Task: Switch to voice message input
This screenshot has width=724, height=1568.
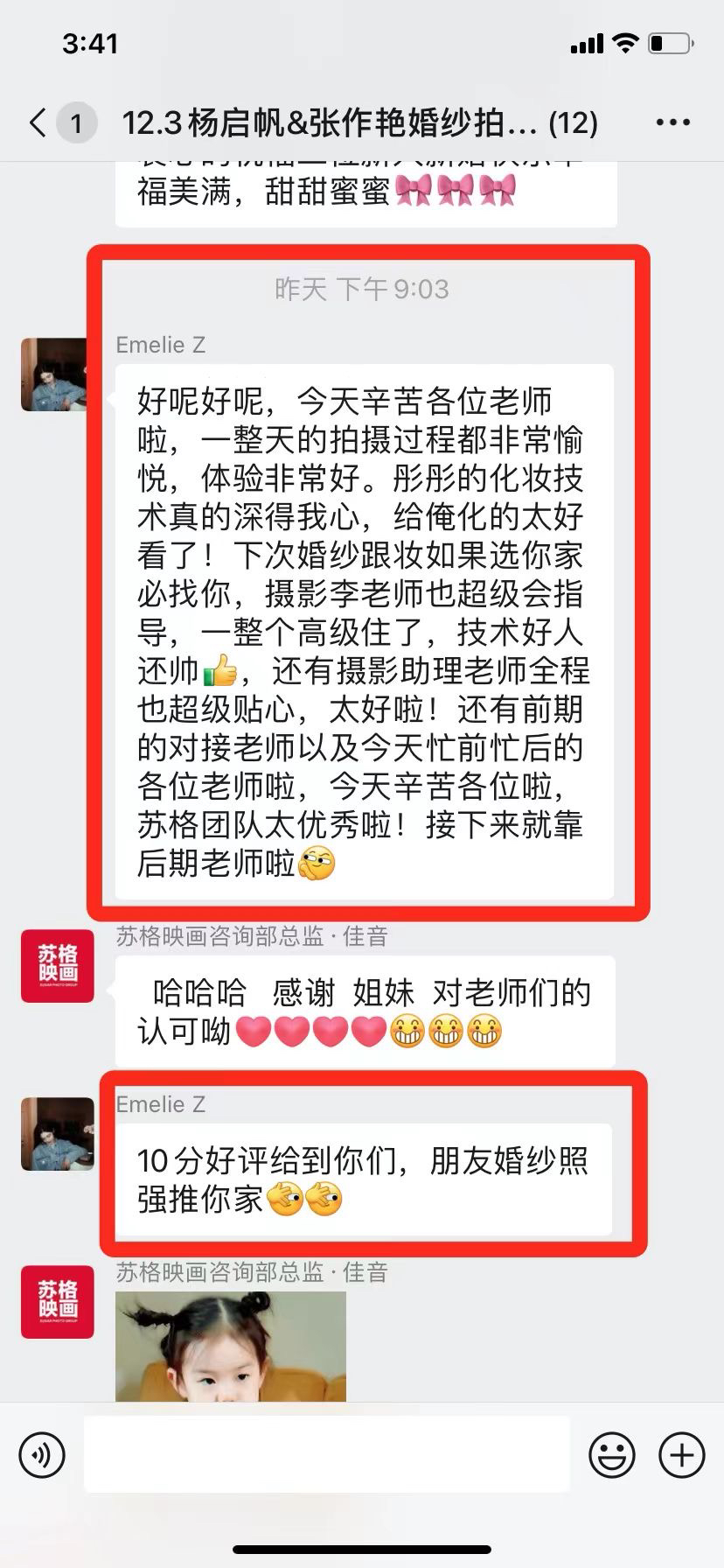Action: [x=42, y=1456]
